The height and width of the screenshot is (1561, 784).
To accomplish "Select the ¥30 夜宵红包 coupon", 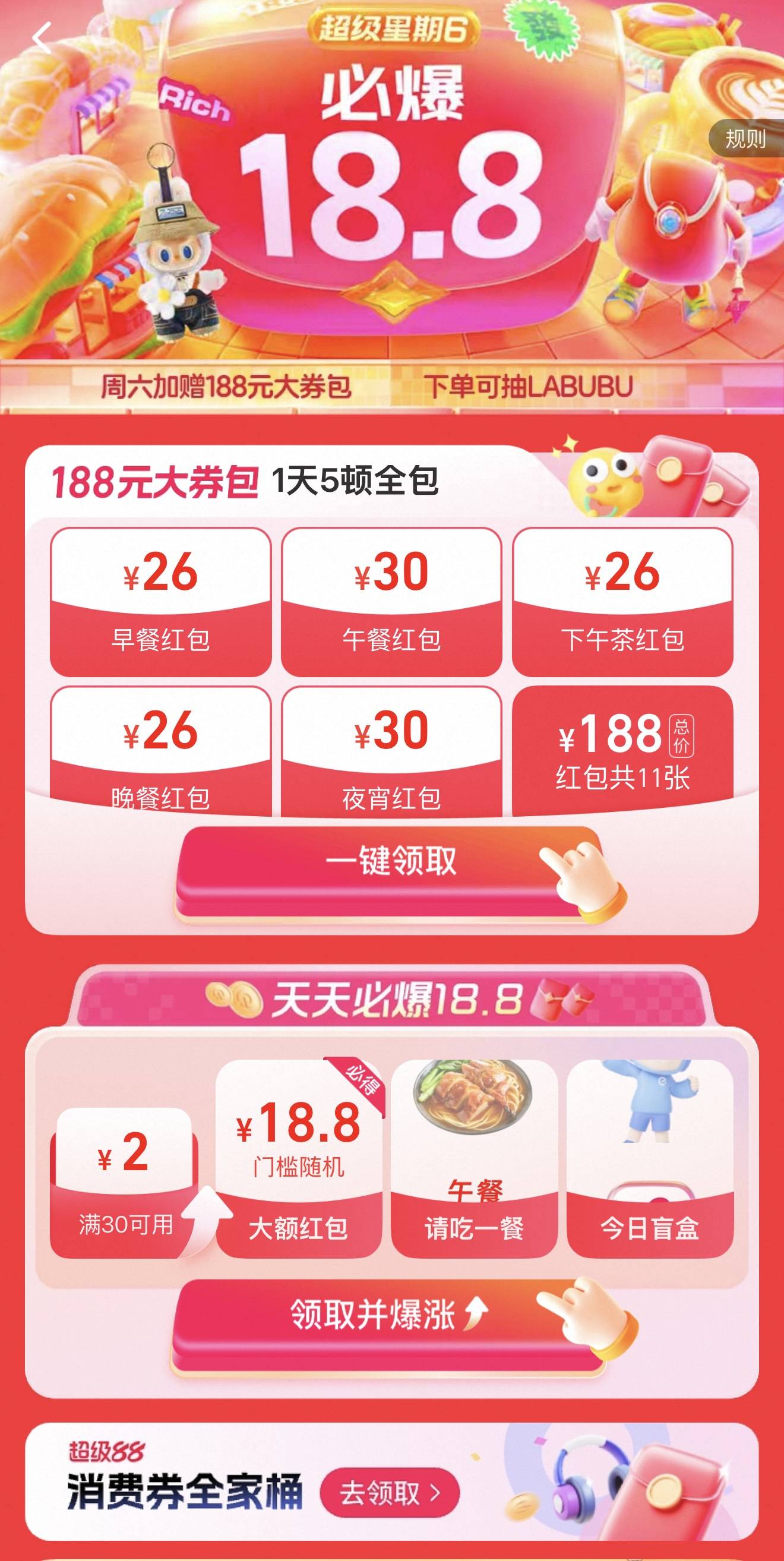I will [x=391, y=753].
